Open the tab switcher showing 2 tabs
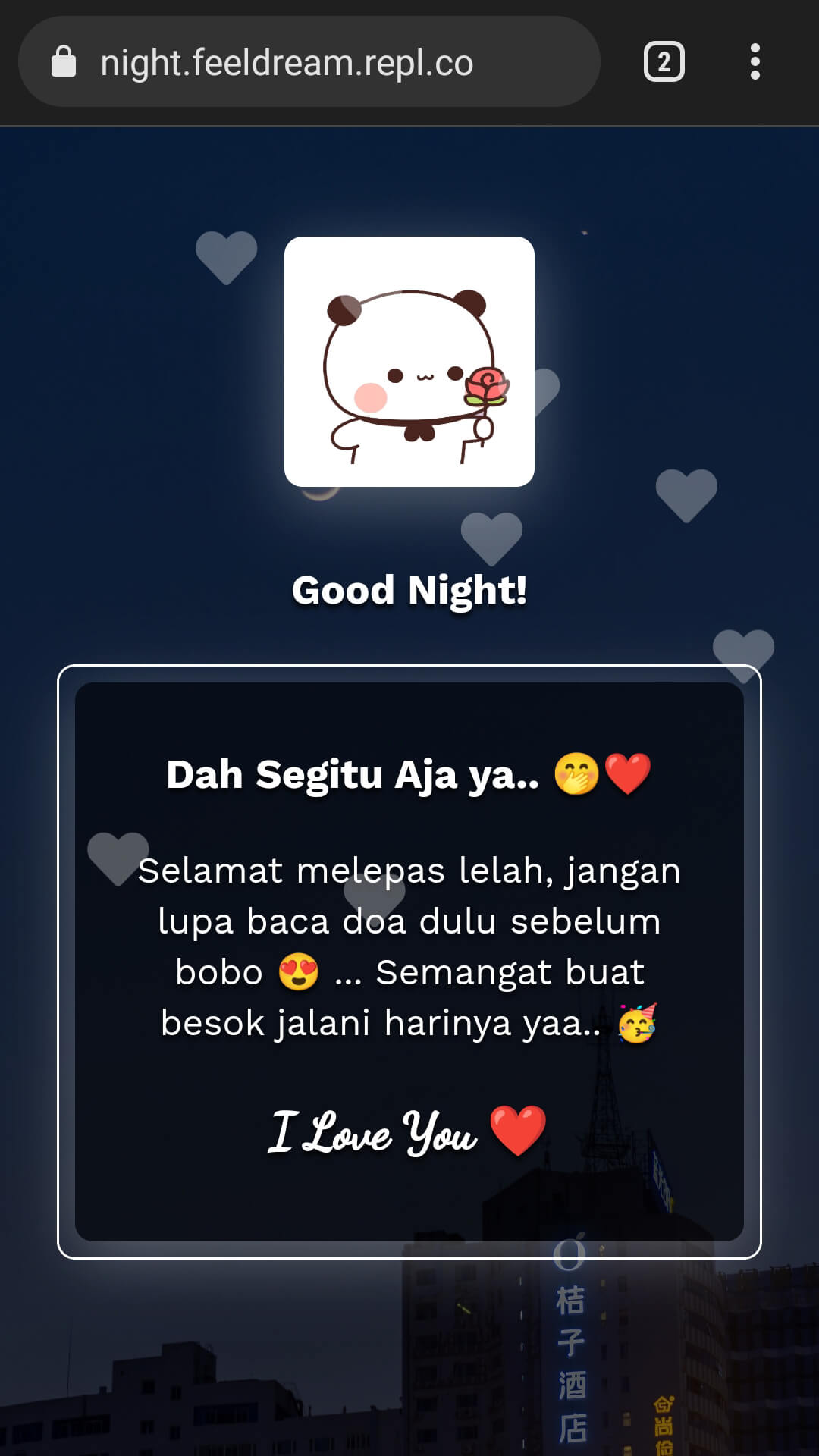 [x=664, y=62]
